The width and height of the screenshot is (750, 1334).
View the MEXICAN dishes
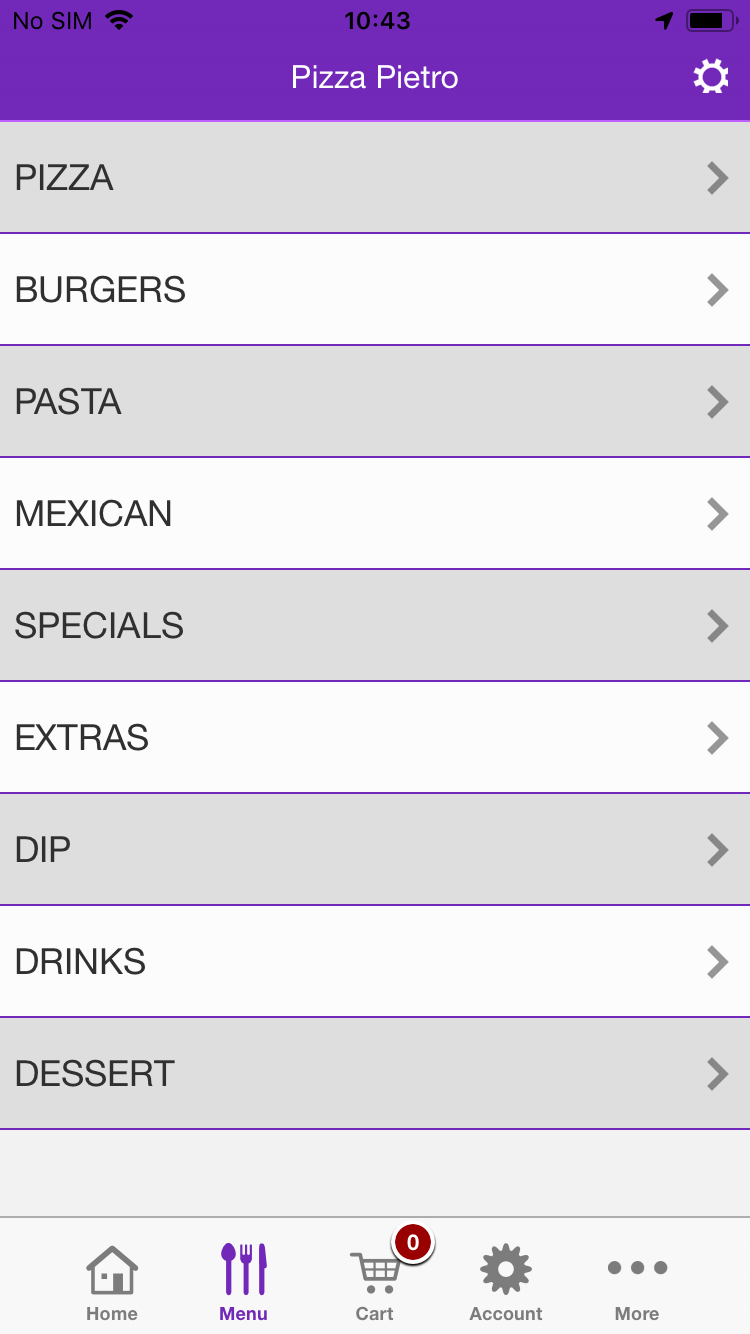tap(375, 514)
